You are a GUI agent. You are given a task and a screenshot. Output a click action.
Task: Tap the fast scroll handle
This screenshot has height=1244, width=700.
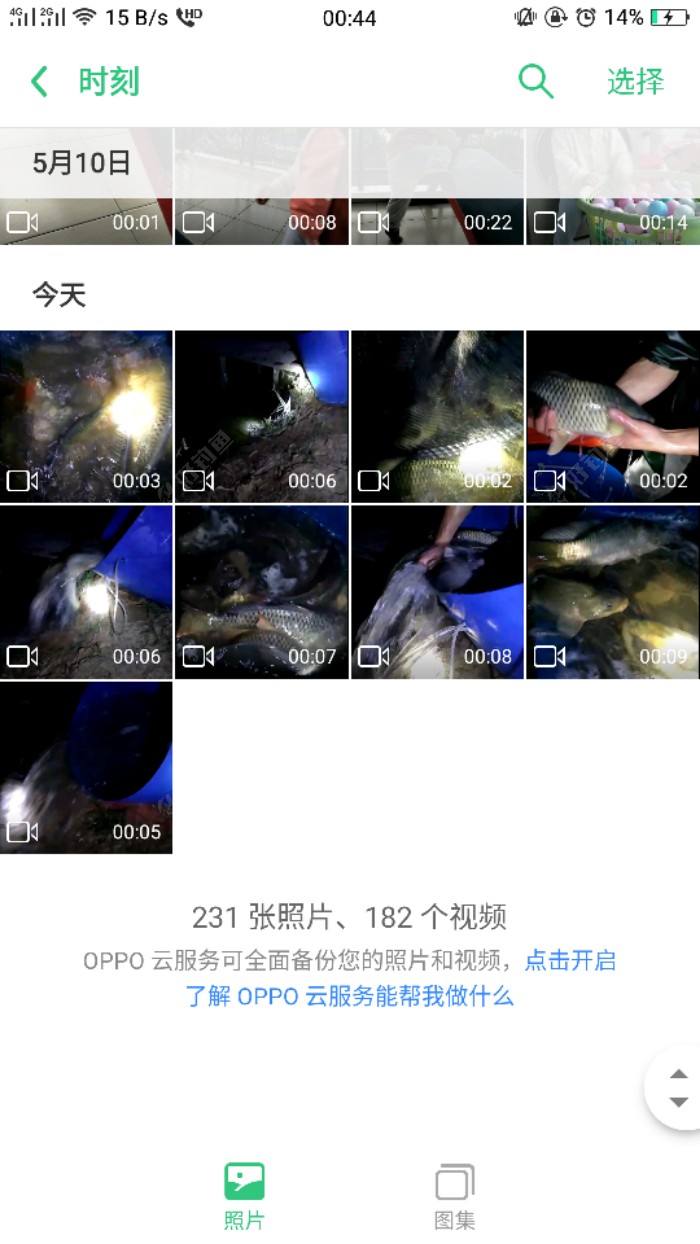(x=678, y=1088)
